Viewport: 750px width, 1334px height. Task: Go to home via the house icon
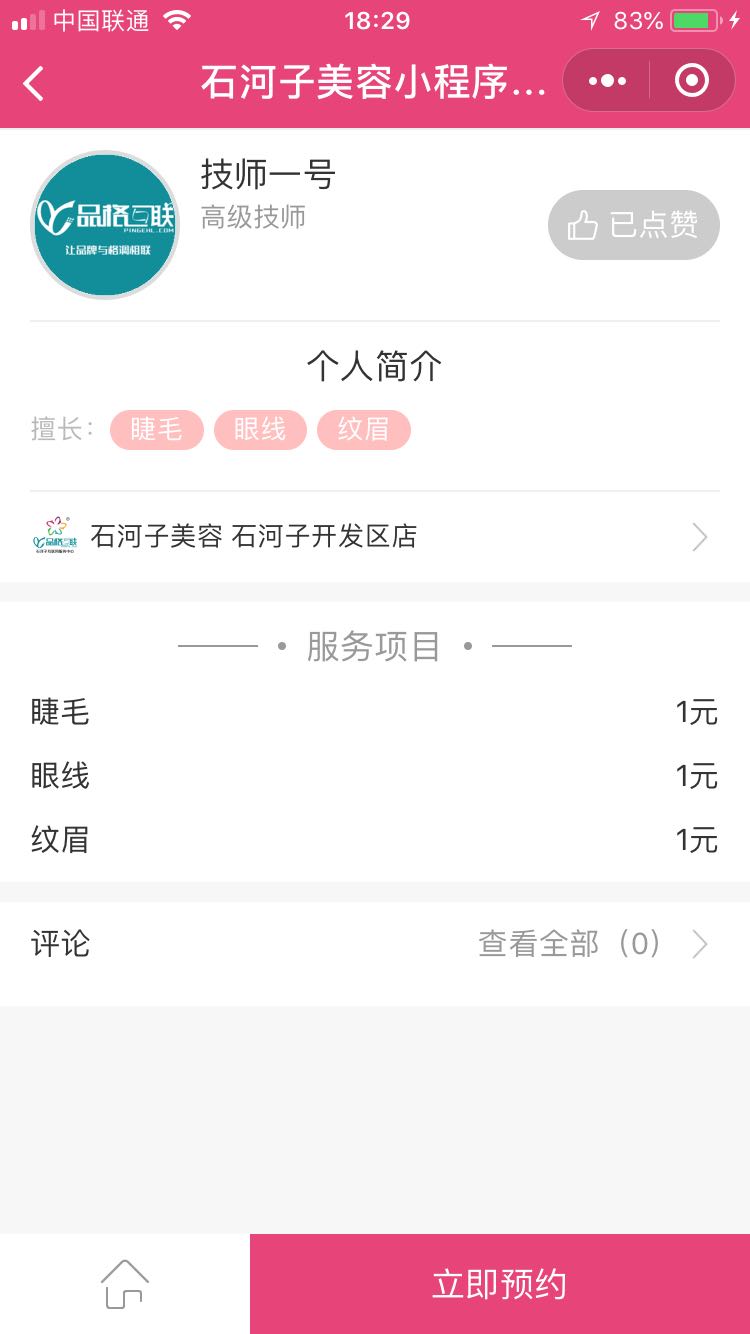pos(125,1284)
